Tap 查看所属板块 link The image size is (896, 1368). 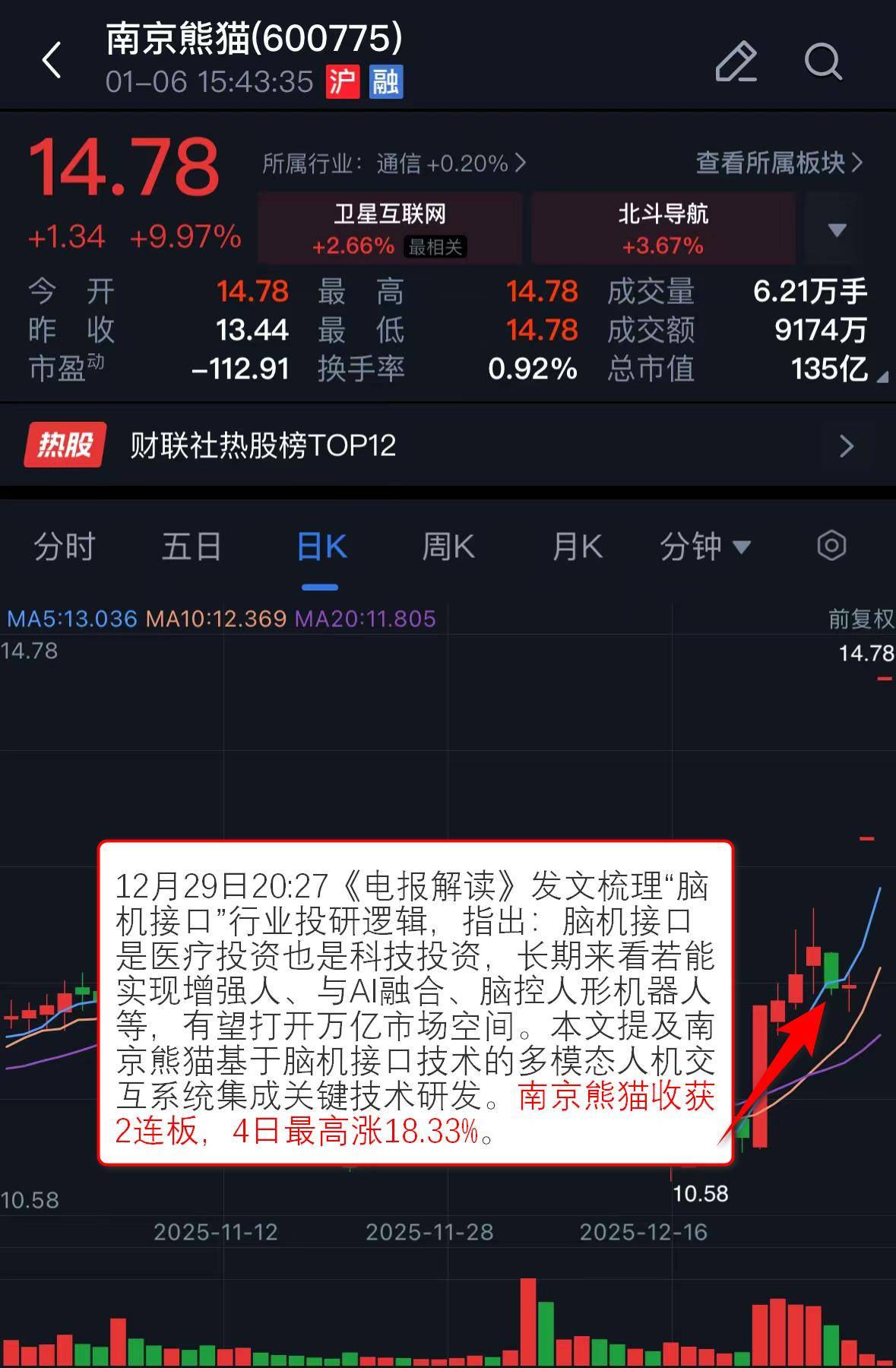click(779, 163)
